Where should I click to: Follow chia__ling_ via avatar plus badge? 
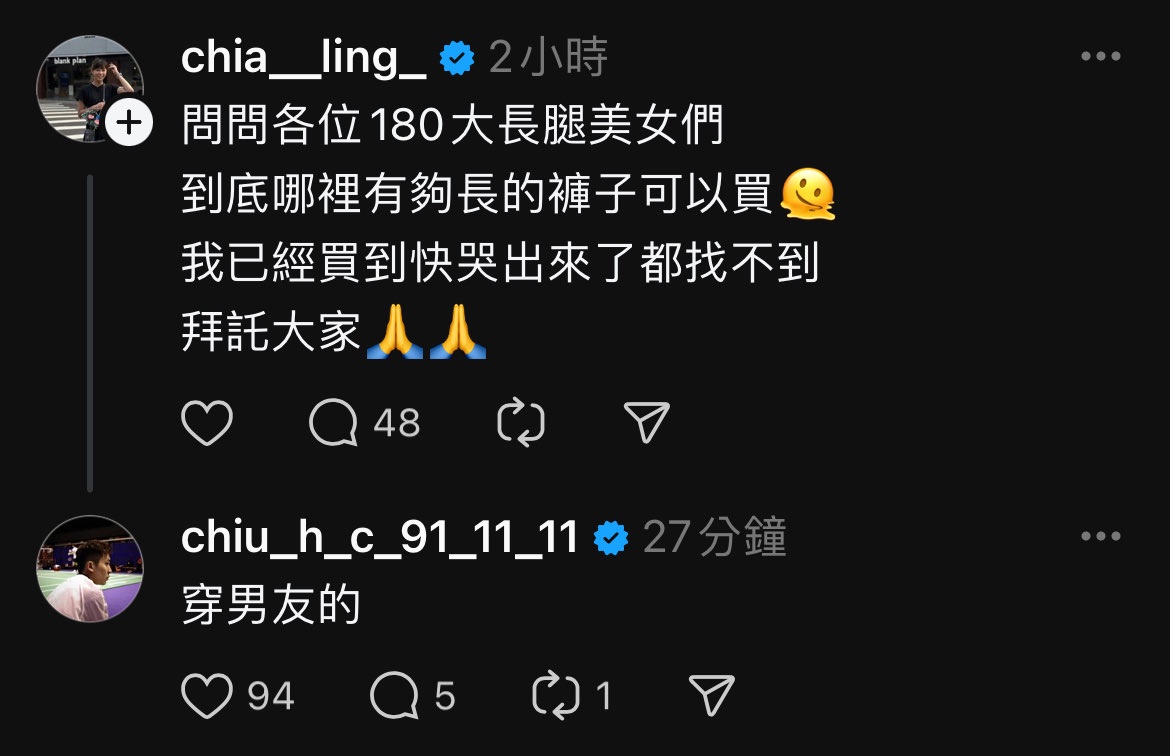pyautogui.click(x=129, y=124)
